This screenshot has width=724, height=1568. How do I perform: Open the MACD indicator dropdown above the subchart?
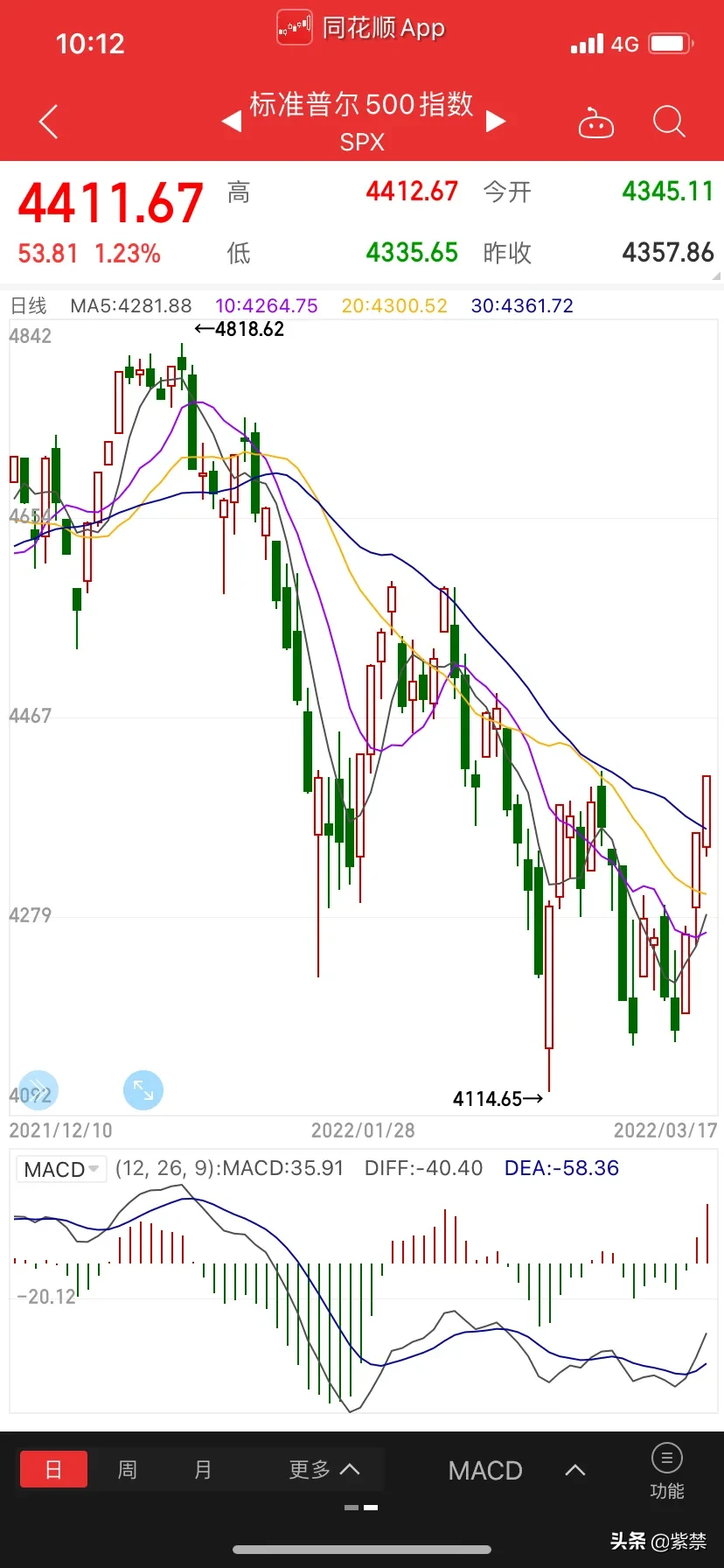coord(61,1169)
